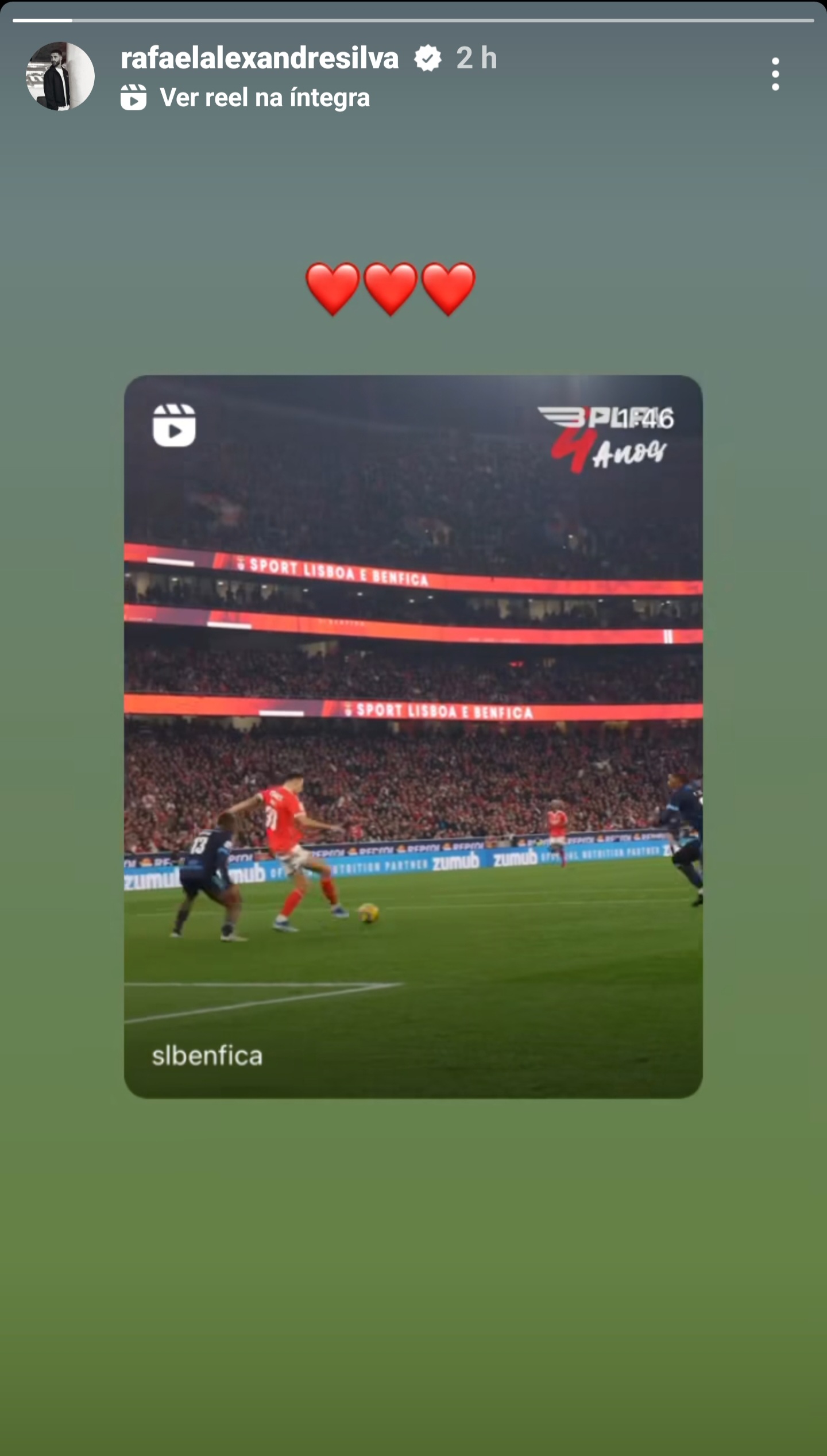Open the three-dot story options menu
This screenshot has width=827, height=1456.
coord(775,74)
